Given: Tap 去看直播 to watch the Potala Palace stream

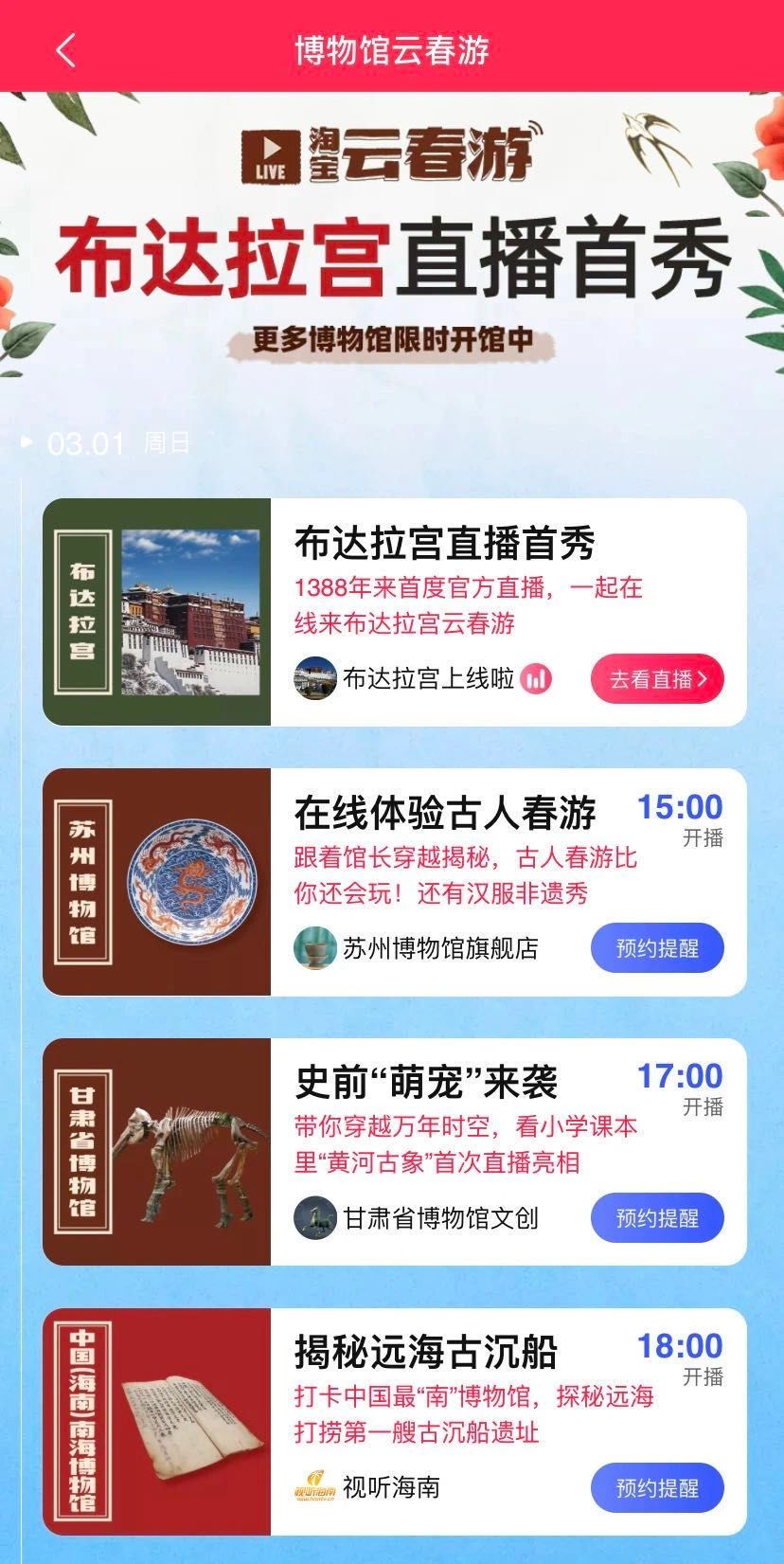Looking at the screenshot, I should (x=655, y=678).
